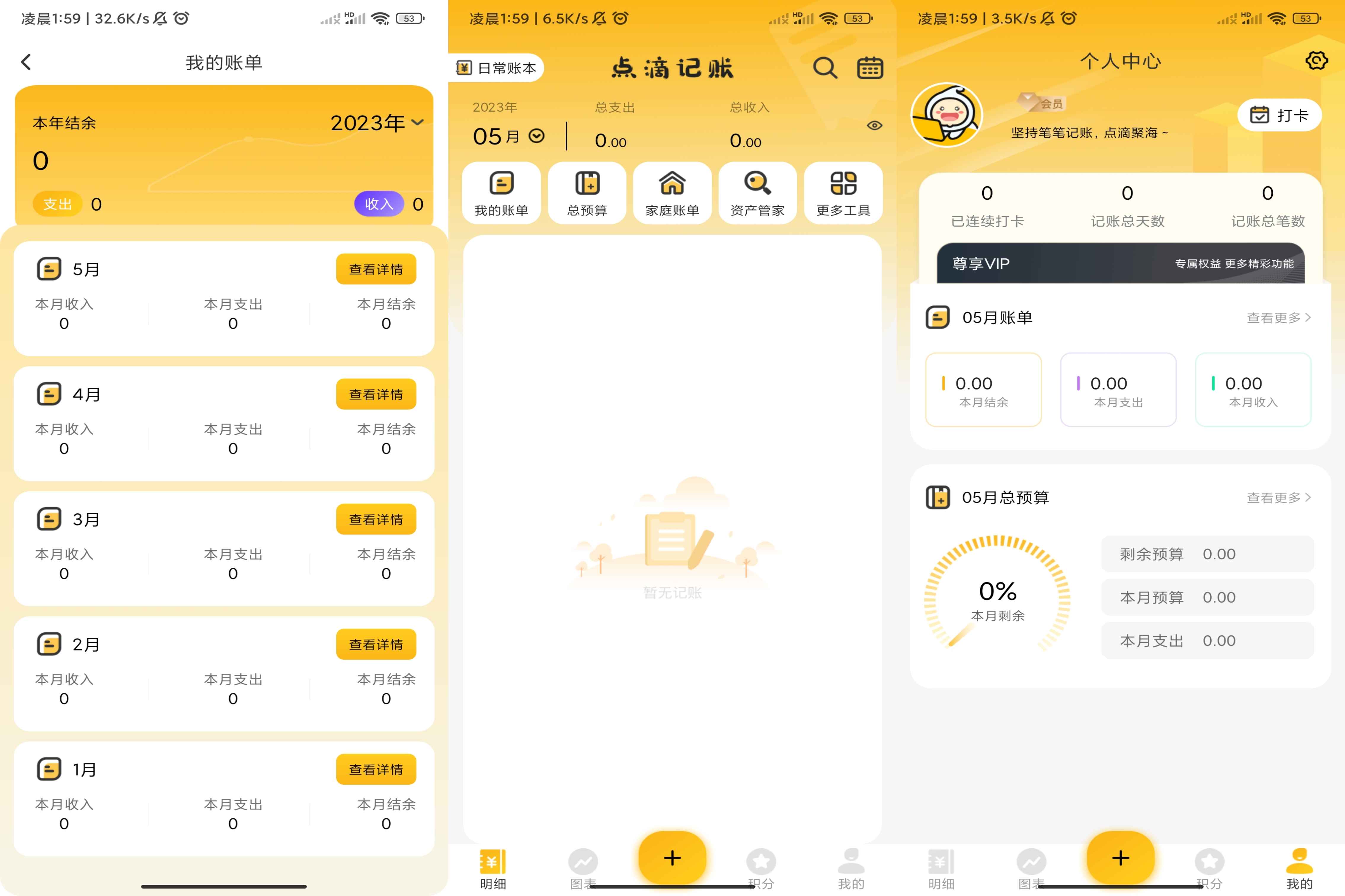
Task: See more of 05月总预算
Action: (1278, 498)
